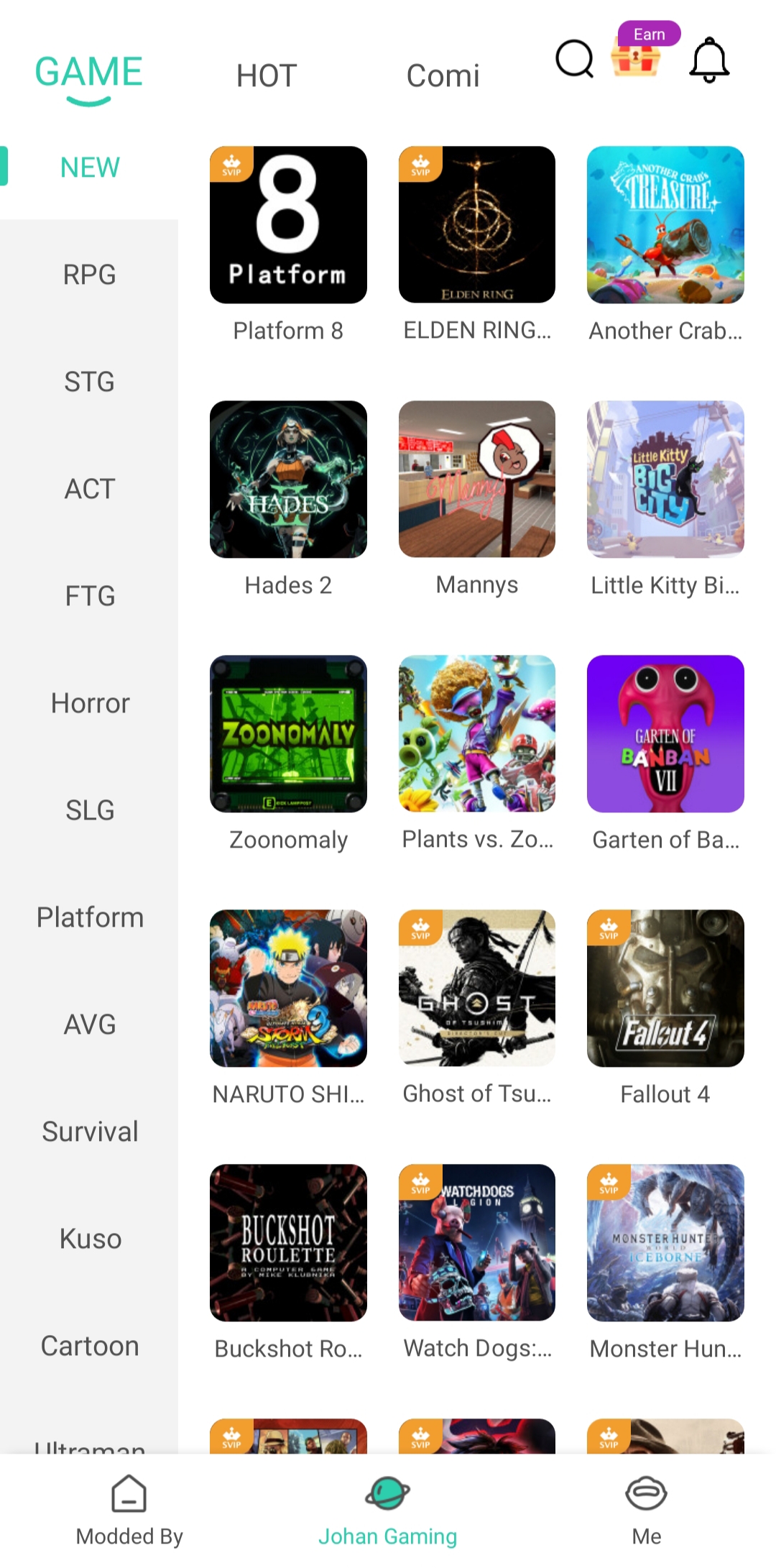Open the notifications bell

coord(709,60)
